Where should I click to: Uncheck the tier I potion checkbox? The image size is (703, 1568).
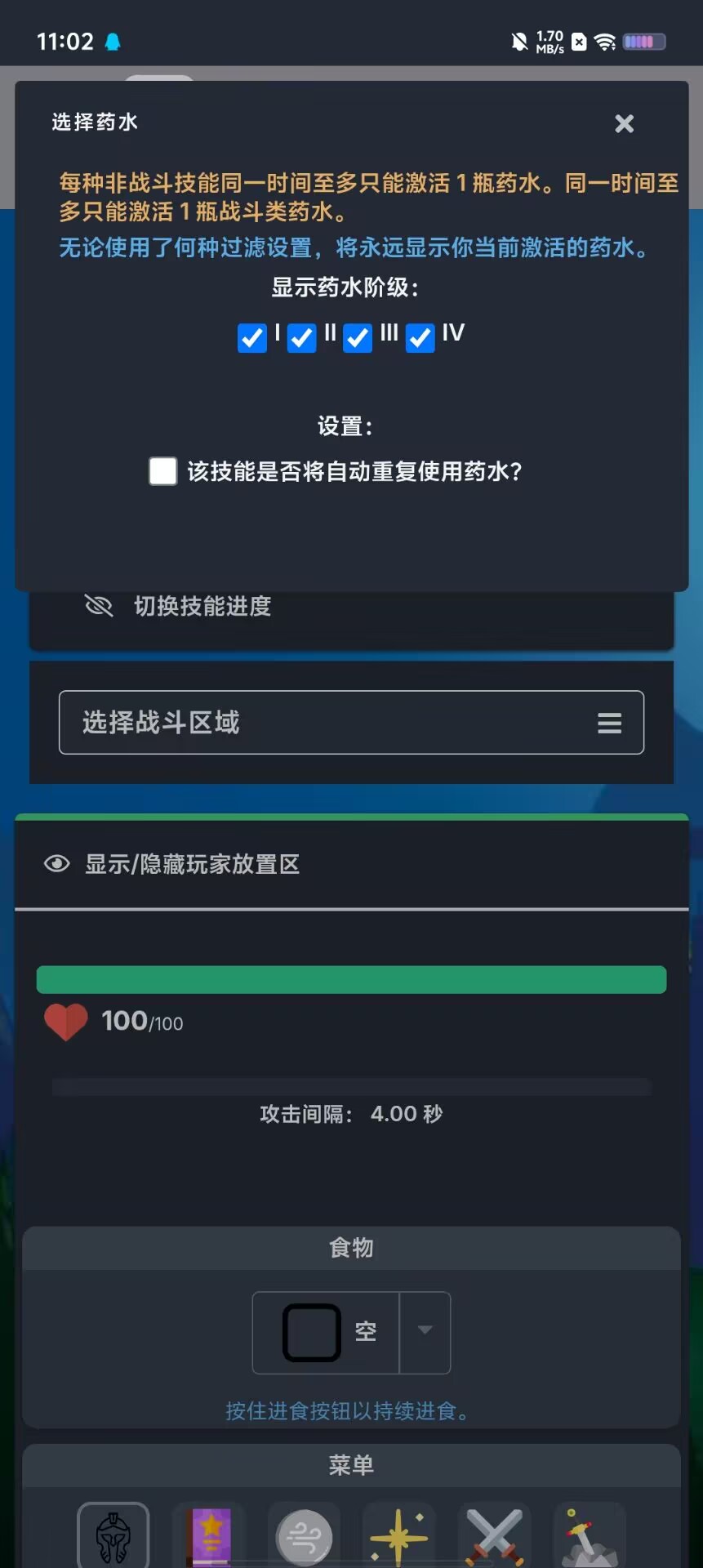(251, 338)
